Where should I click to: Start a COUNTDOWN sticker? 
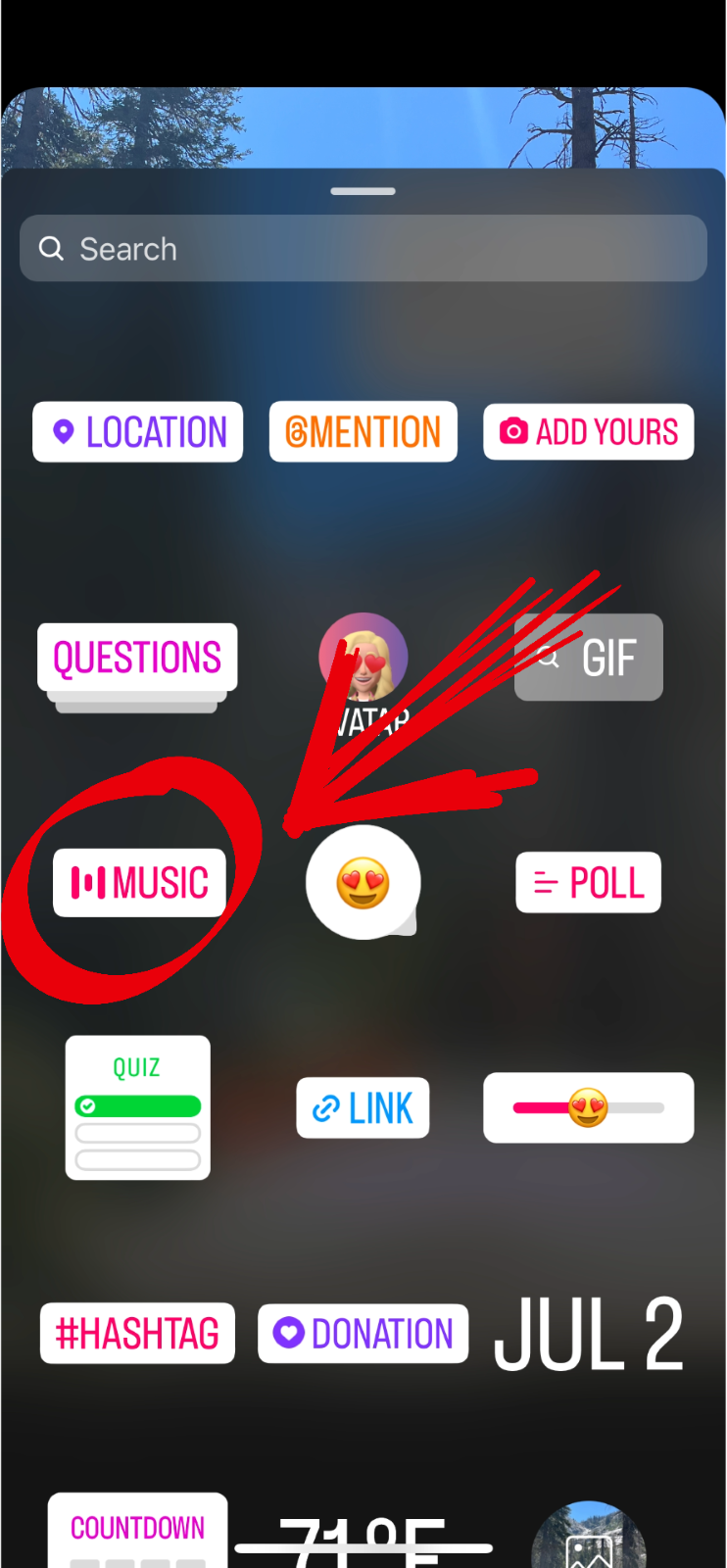(137, 1529)
